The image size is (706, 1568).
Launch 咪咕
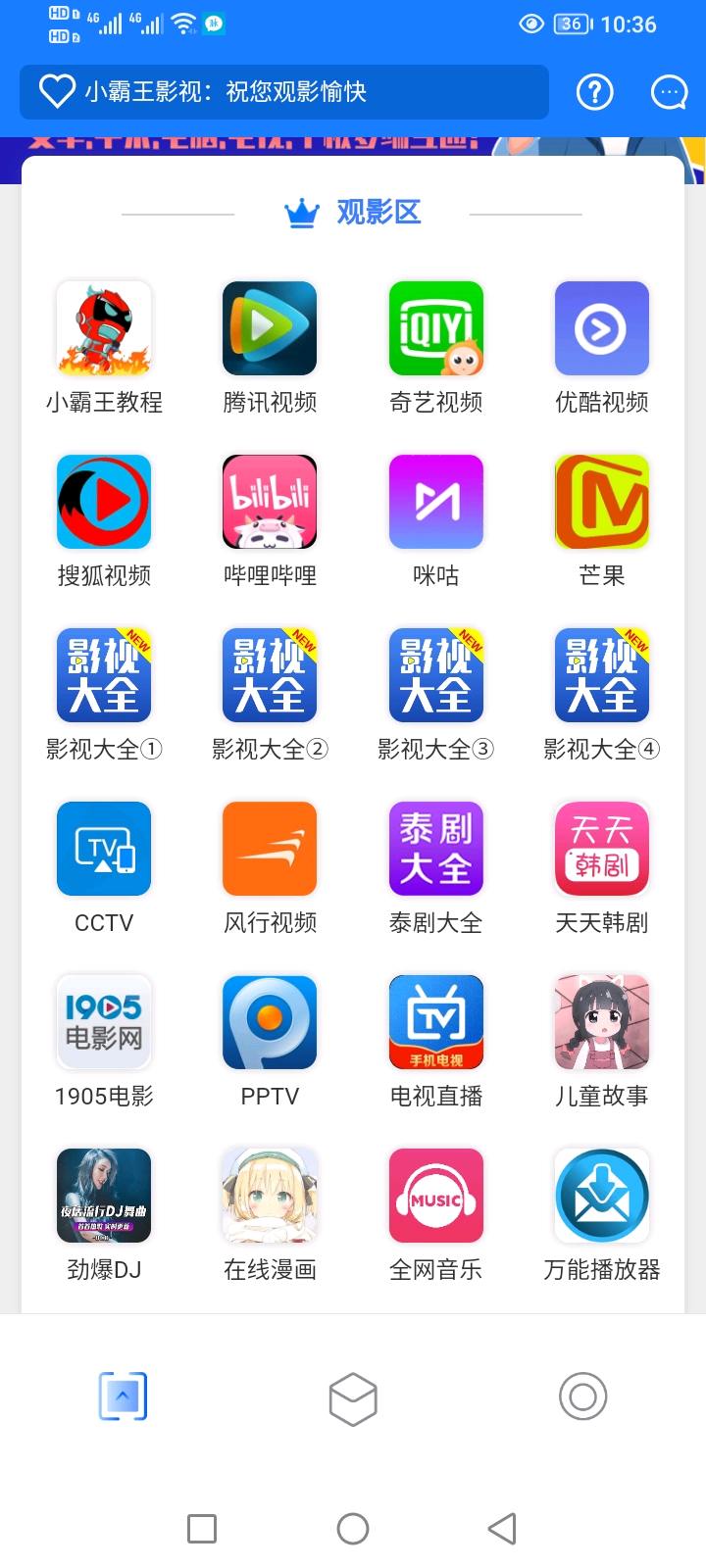pos(436,502)
